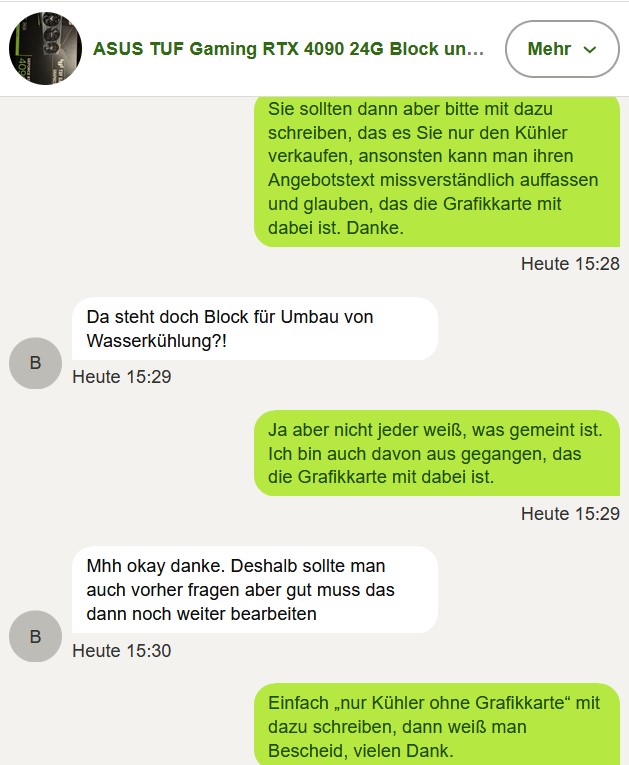Open profile B beside the Mhh okay message
The height and width of the screenshot is (765, 629).
tap(35, 636)
